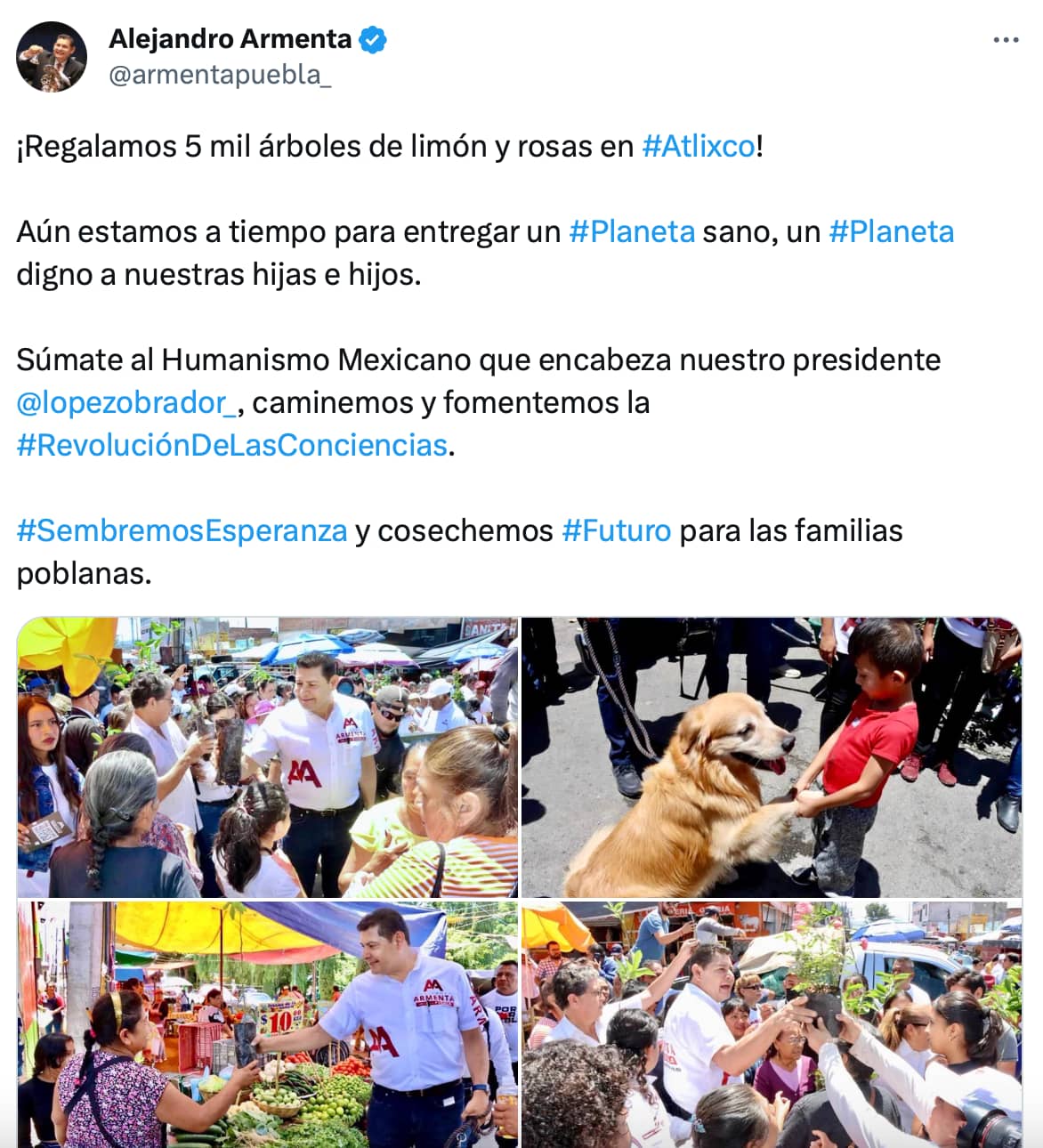Image resolution: width=1043 pixels, height=1148 pixels.
Task: Open the #SembremosEsperanza hashtag
Action: [182, 530]
